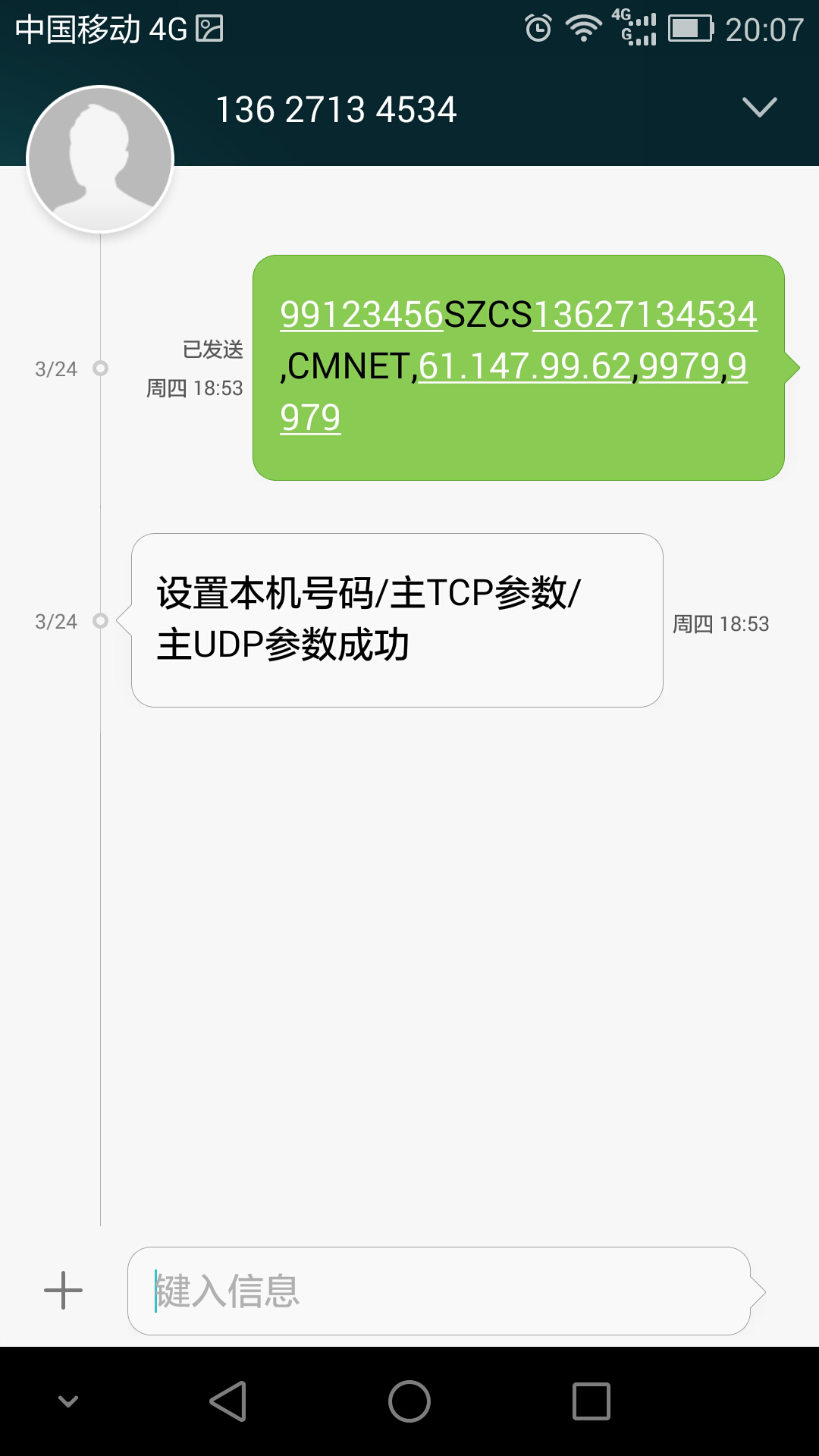This screenshot has width=819, height=1456.
Task: Focus the 键入信息 message field
Action: (438, 1291)
